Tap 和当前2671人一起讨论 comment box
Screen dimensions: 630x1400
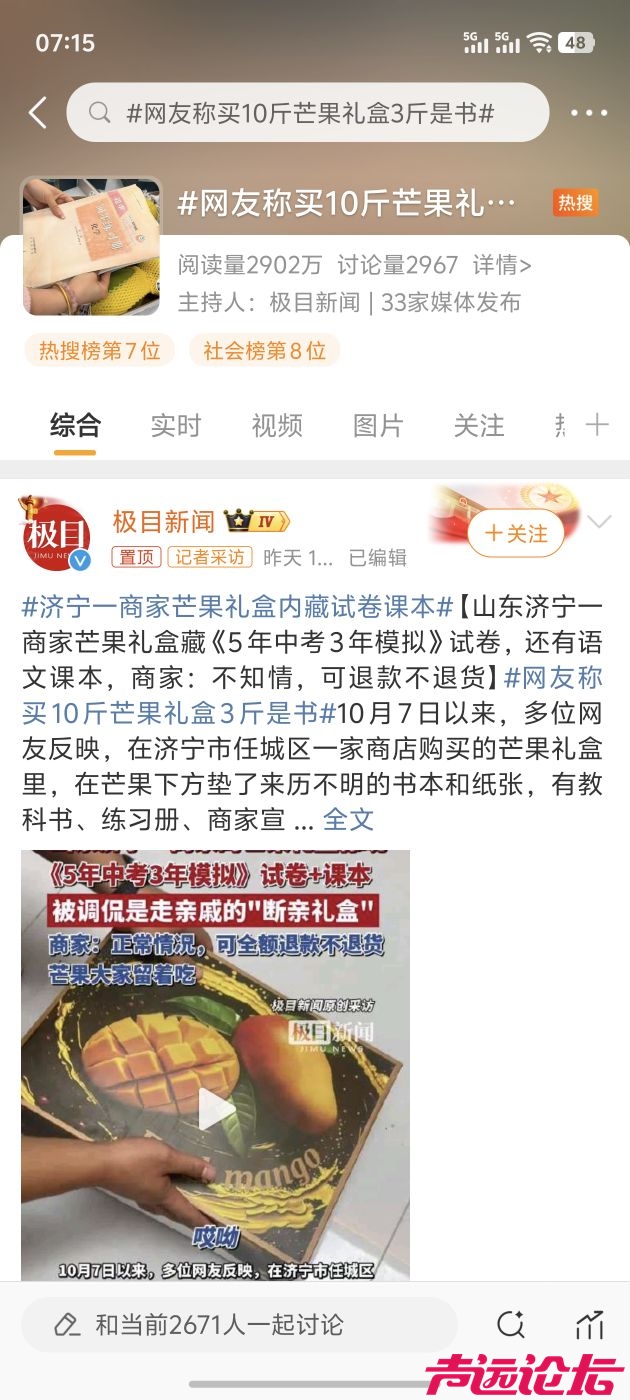pos(240,1325)
